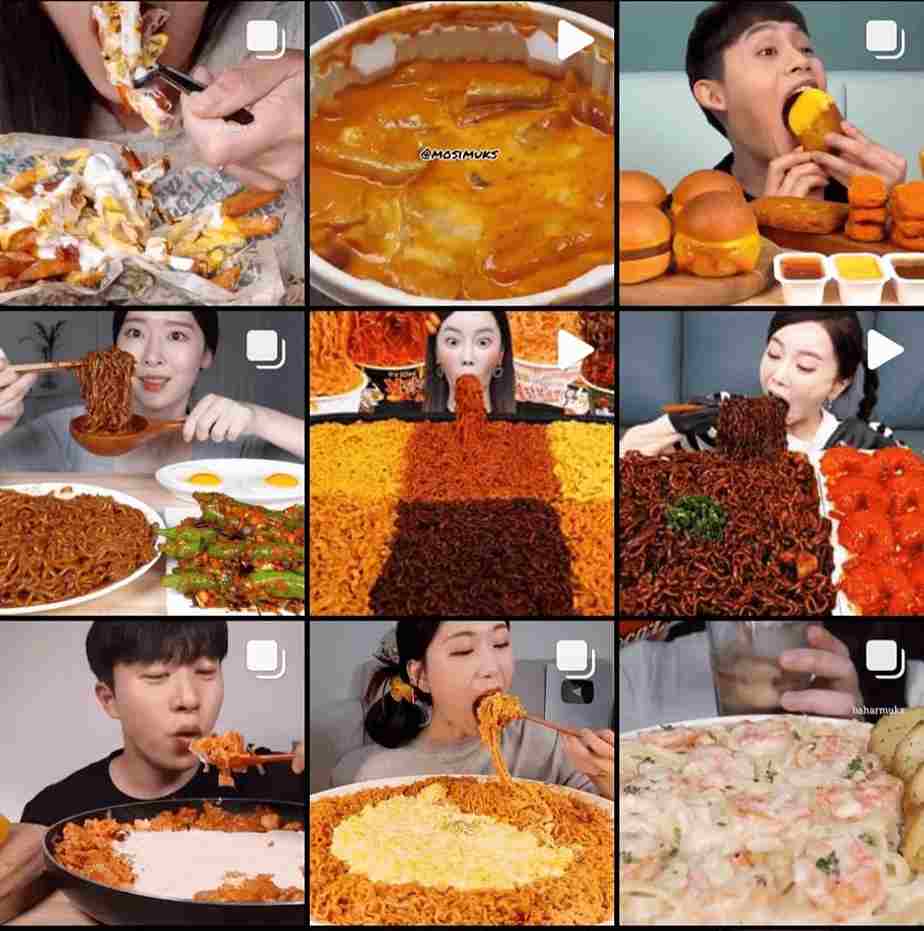924x931 pixels.
Task: Open the post of the man eating from a pan
Action: coord(152,772)
